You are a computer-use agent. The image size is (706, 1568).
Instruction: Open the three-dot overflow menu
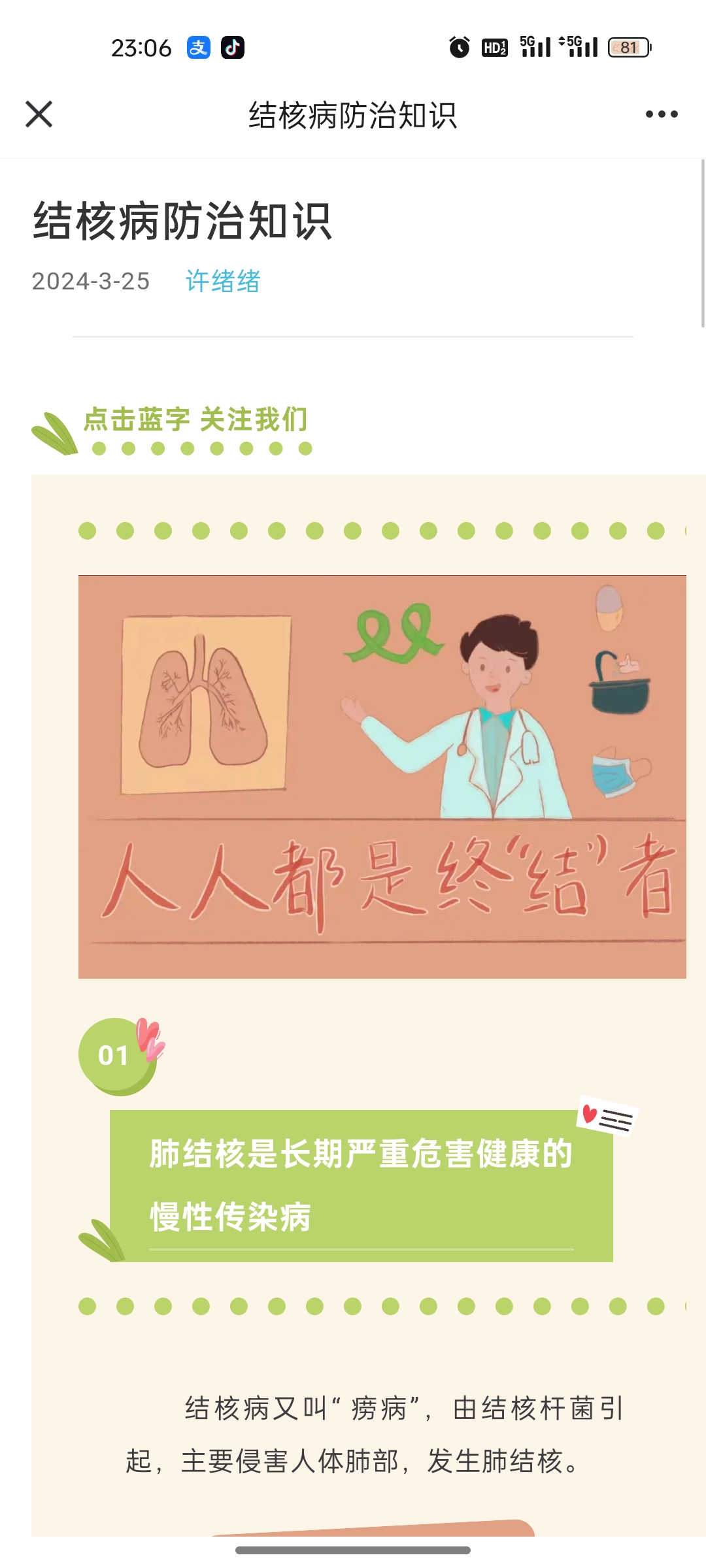click(662, 114)
